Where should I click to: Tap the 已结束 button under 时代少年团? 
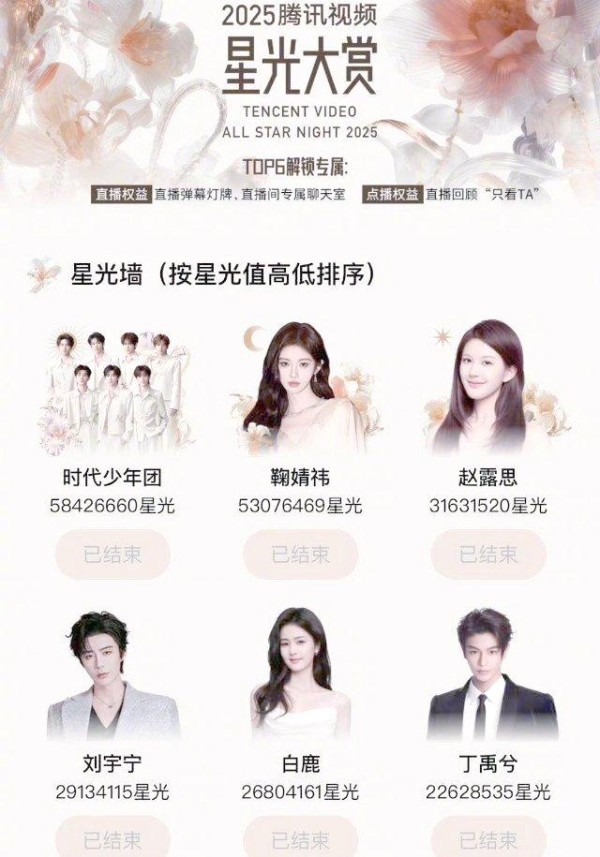pos(112,554)
